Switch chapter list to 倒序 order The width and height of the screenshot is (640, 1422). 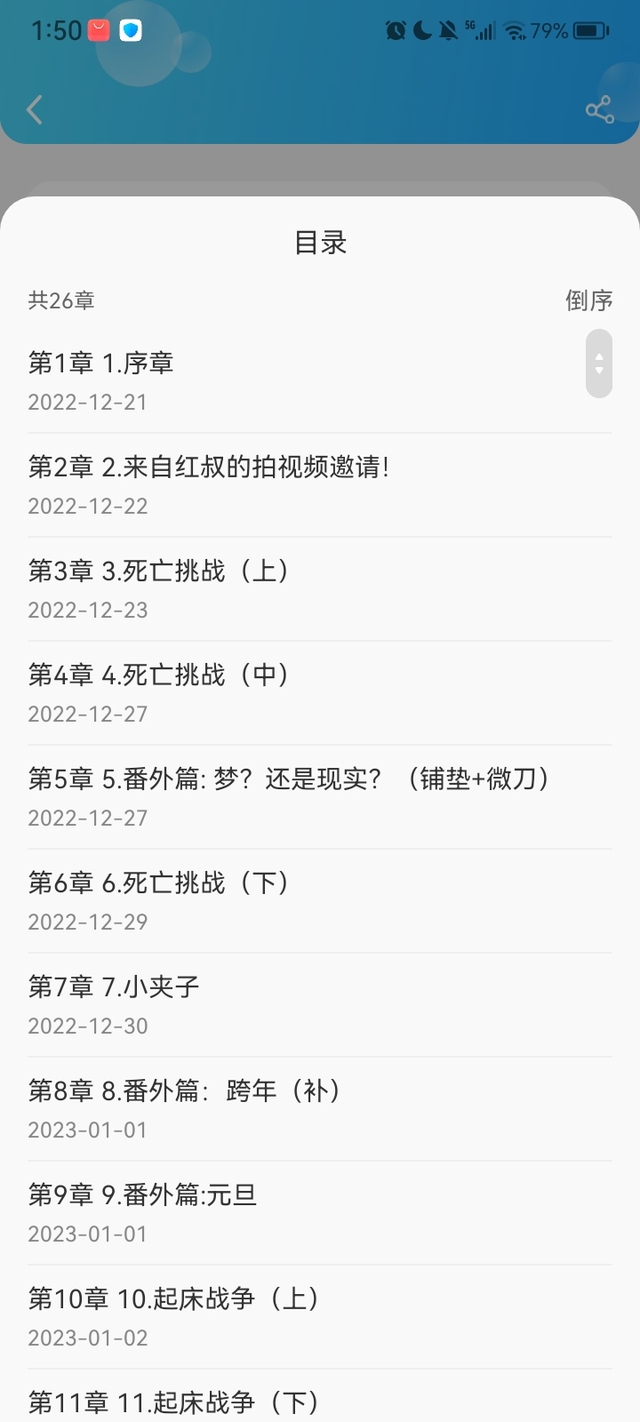pyautogui.click(x=589, y=300)
